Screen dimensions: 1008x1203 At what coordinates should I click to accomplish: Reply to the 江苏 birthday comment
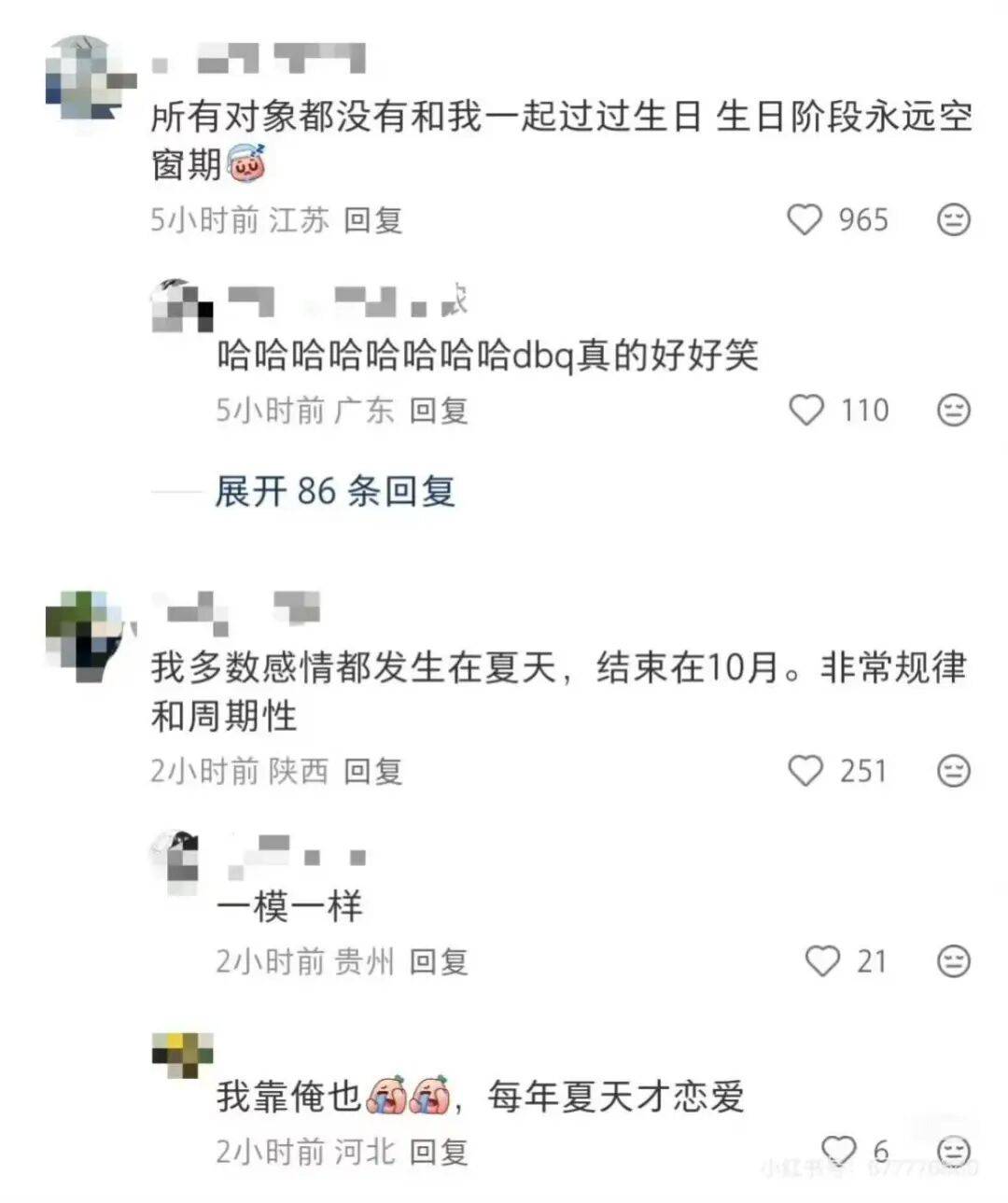click(372, 220)
